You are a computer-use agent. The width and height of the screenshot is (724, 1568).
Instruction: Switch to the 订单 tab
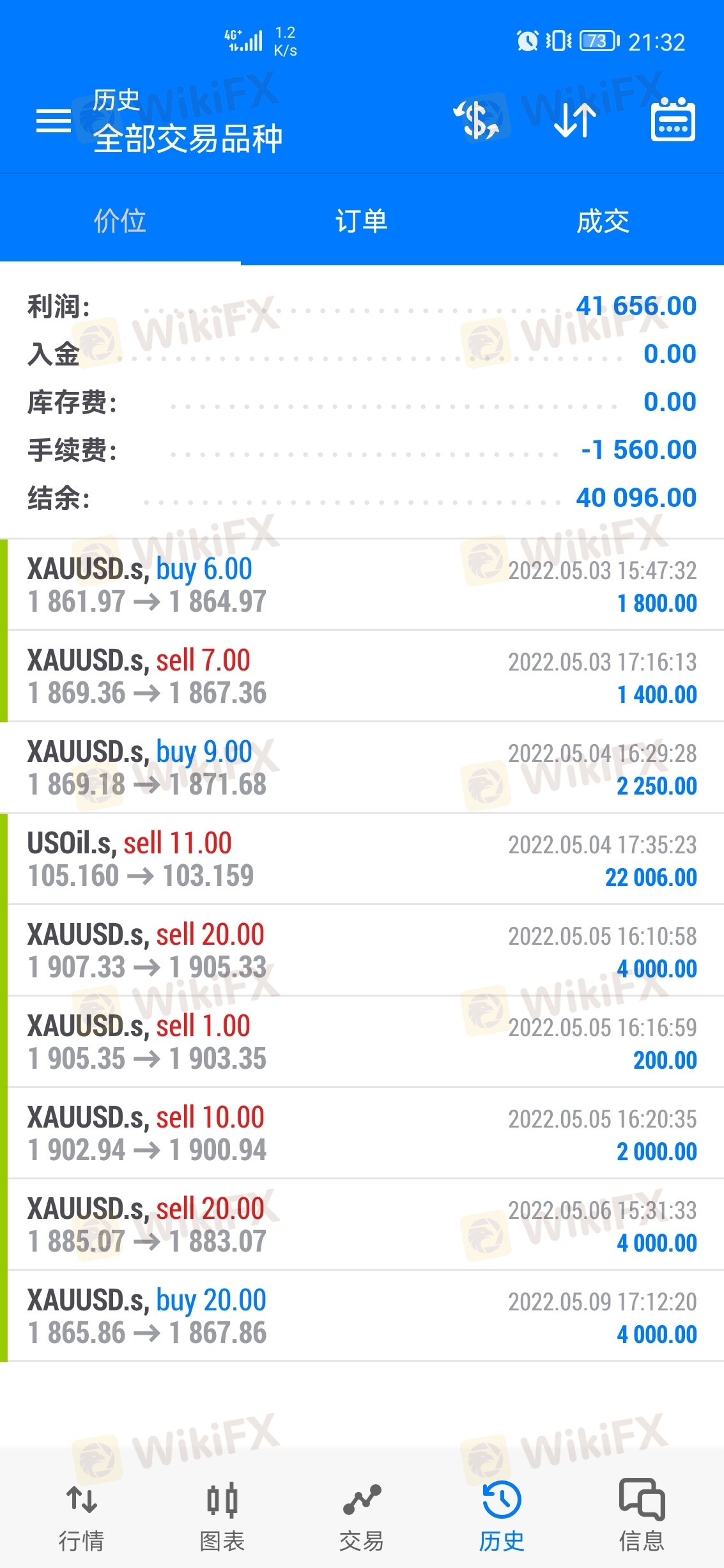362,221
